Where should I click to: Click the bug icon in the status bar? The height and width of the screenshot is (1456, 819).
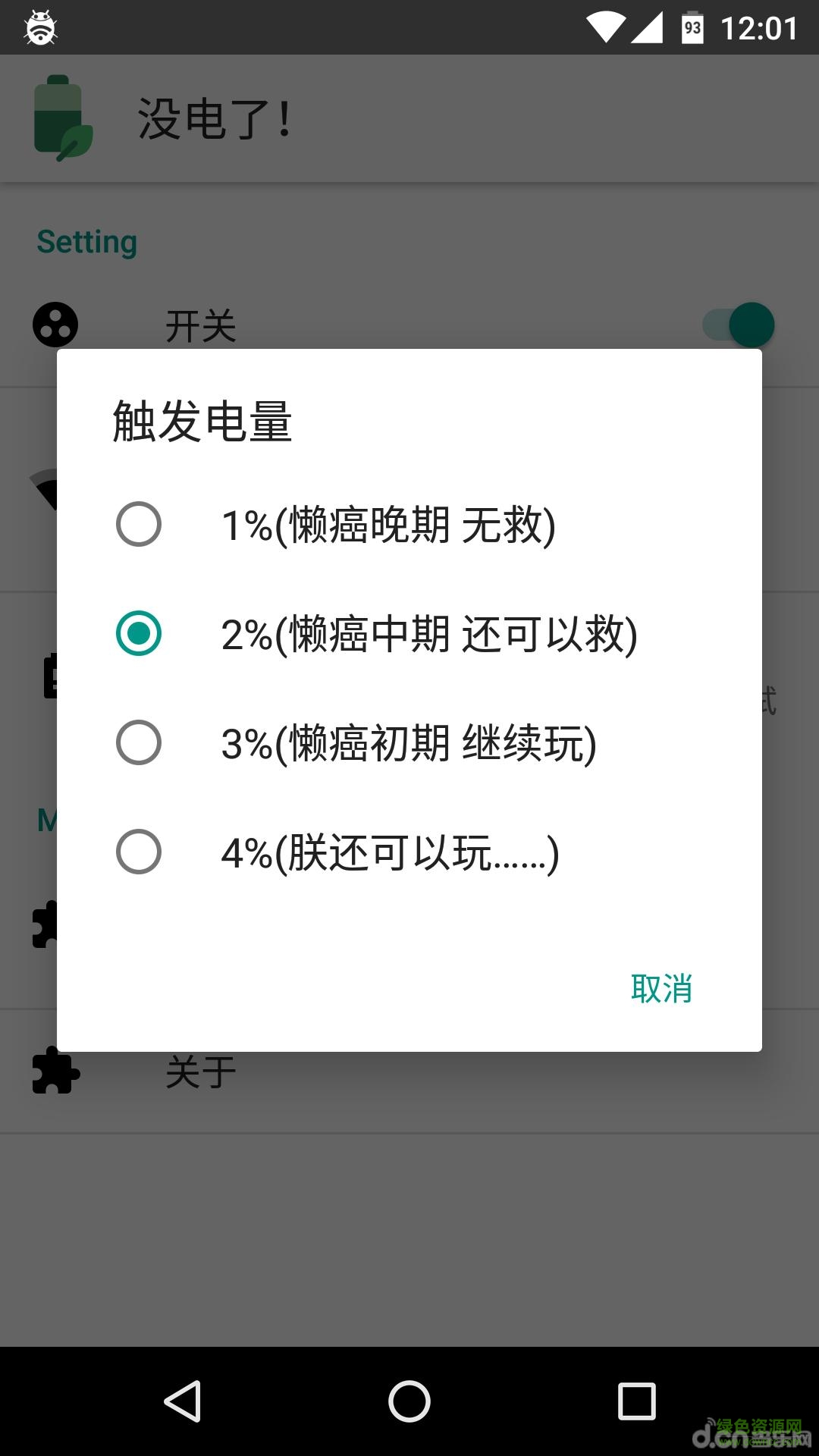point(39,29)
